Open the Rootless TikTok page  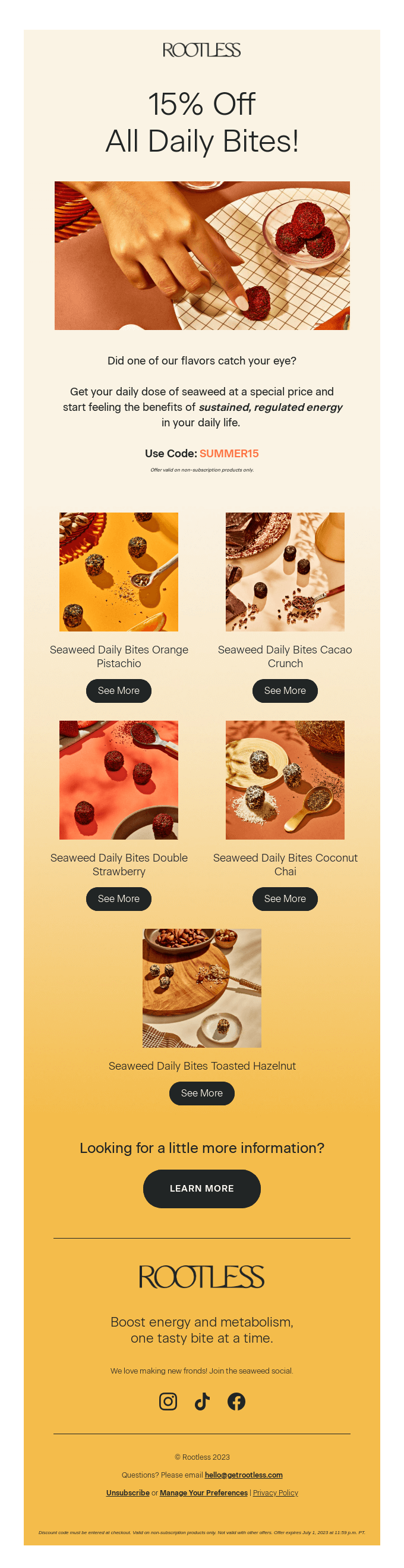tap(202, 1402)
